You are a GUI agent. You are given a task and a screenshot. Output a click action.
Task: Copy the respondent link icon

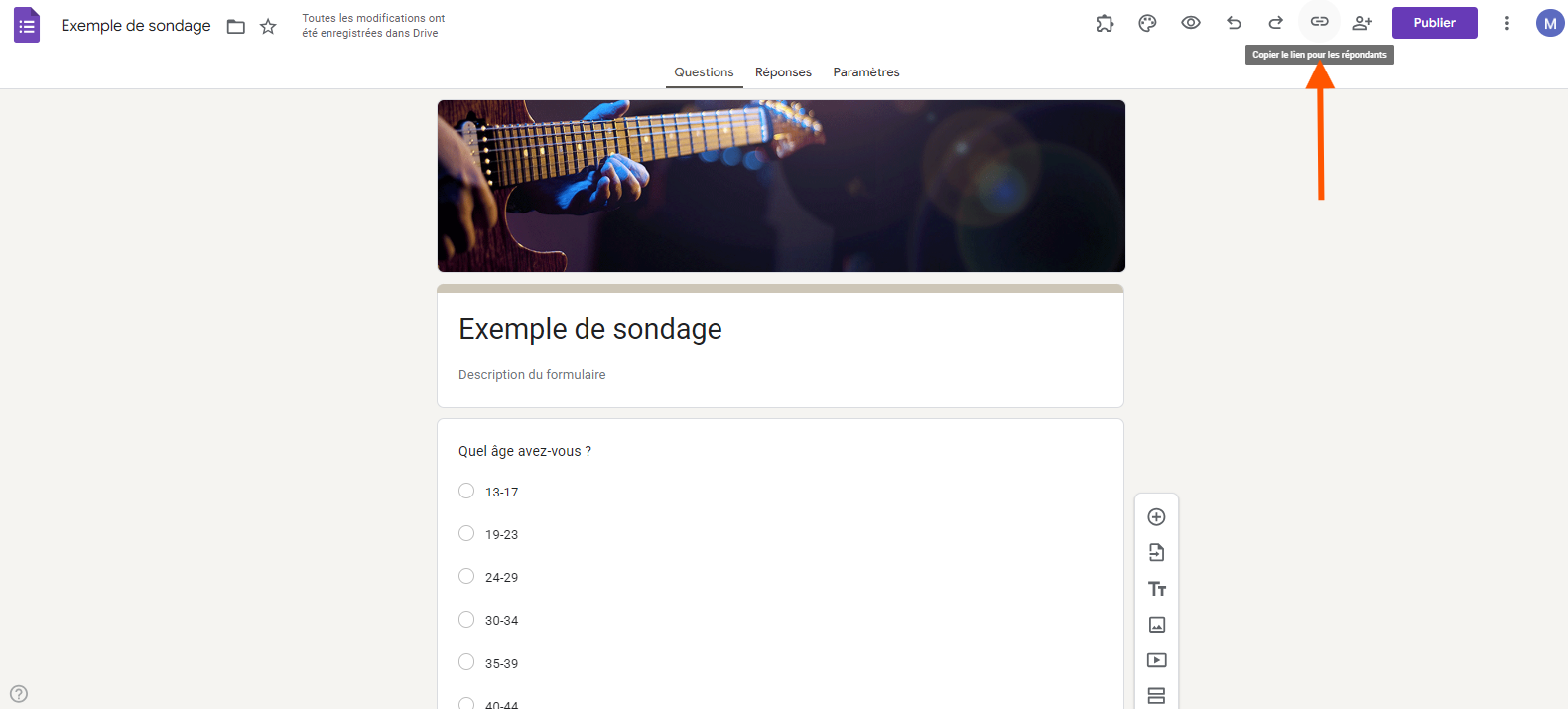(x=1319, y=22)
